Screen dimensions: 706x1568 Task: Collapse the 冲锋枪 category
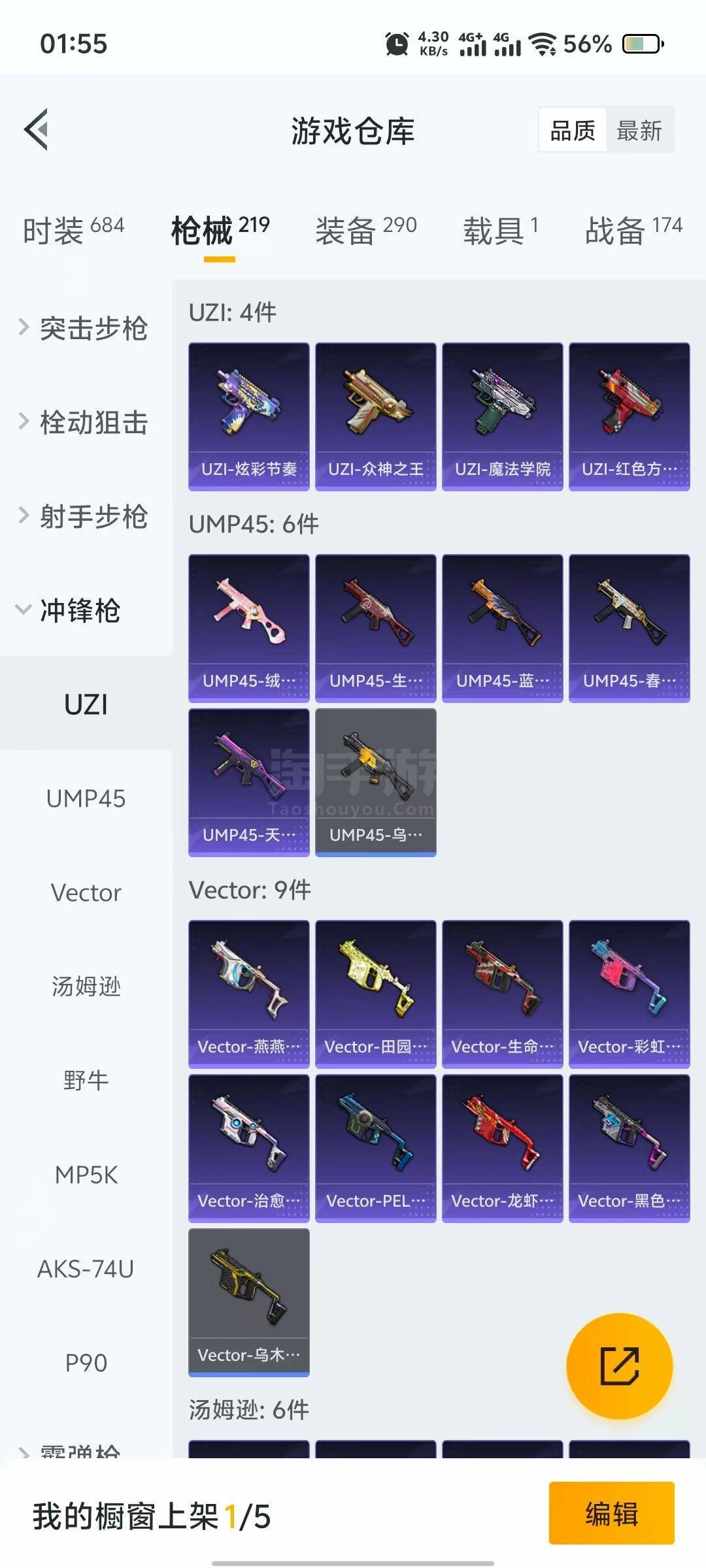tap(69, 610)
